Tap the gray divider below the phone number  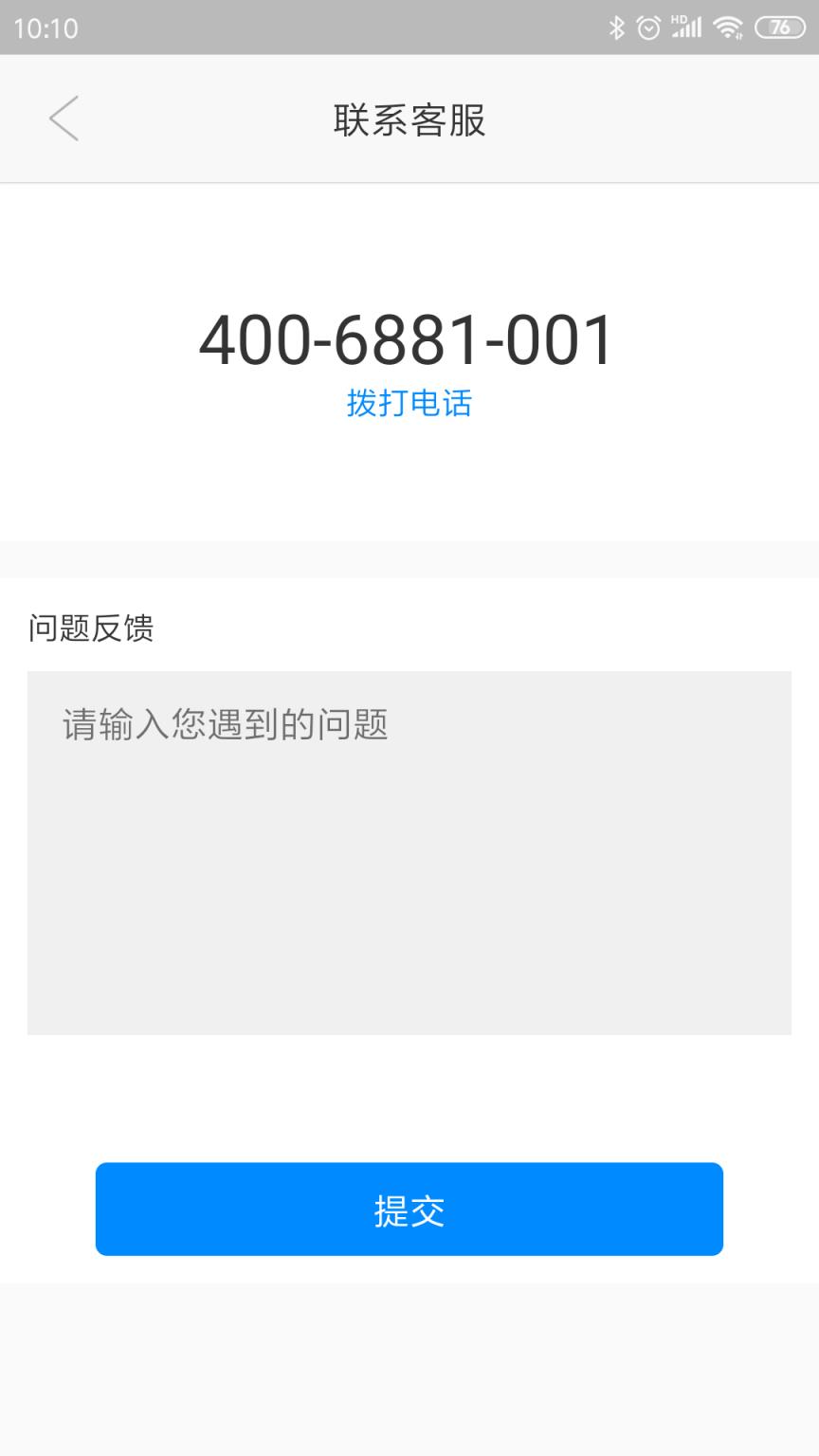(409, 559)
